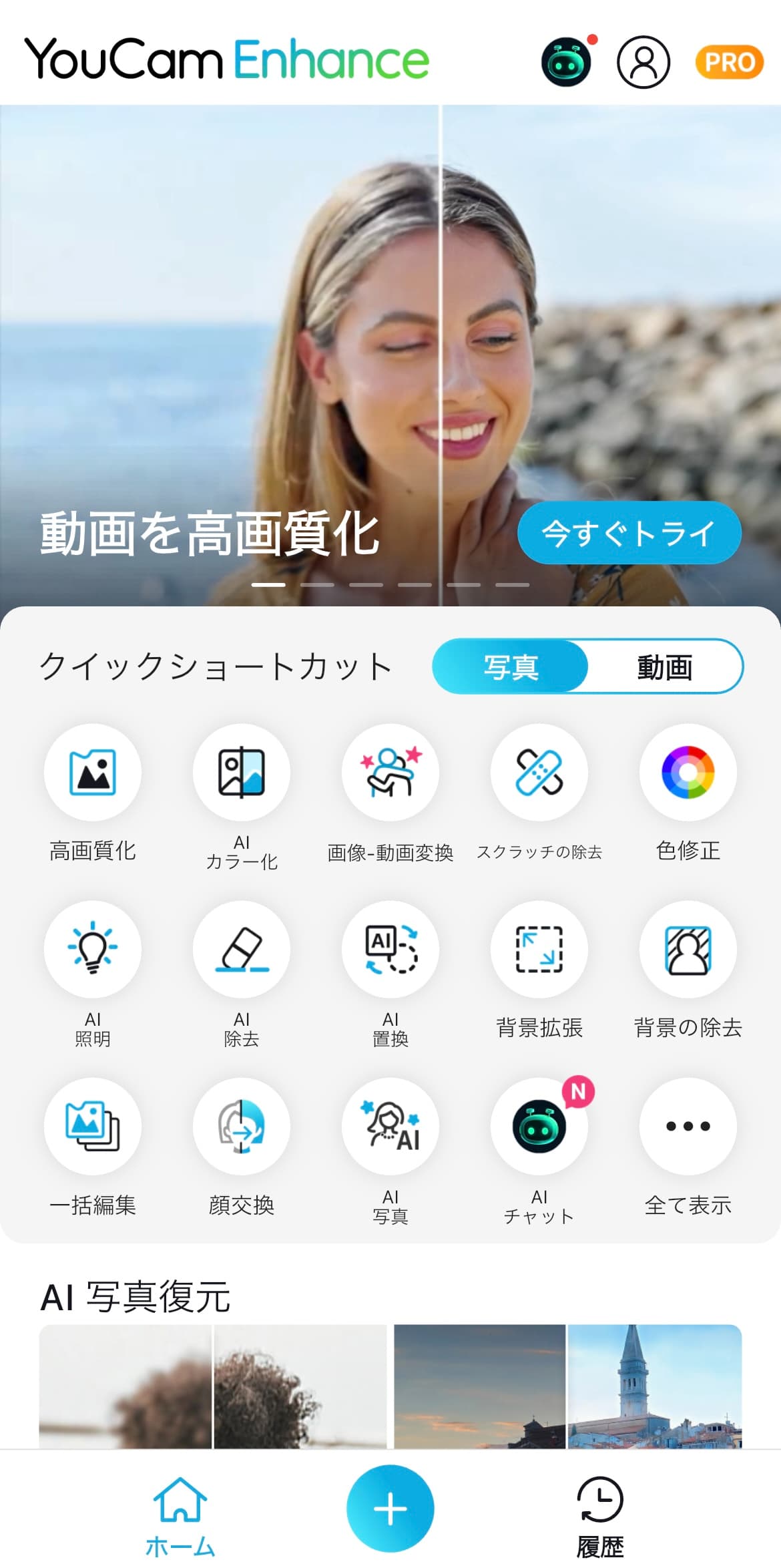The image size is (781, 1568).
Task: Open the AI カラー化 tool
Action: 242,772
